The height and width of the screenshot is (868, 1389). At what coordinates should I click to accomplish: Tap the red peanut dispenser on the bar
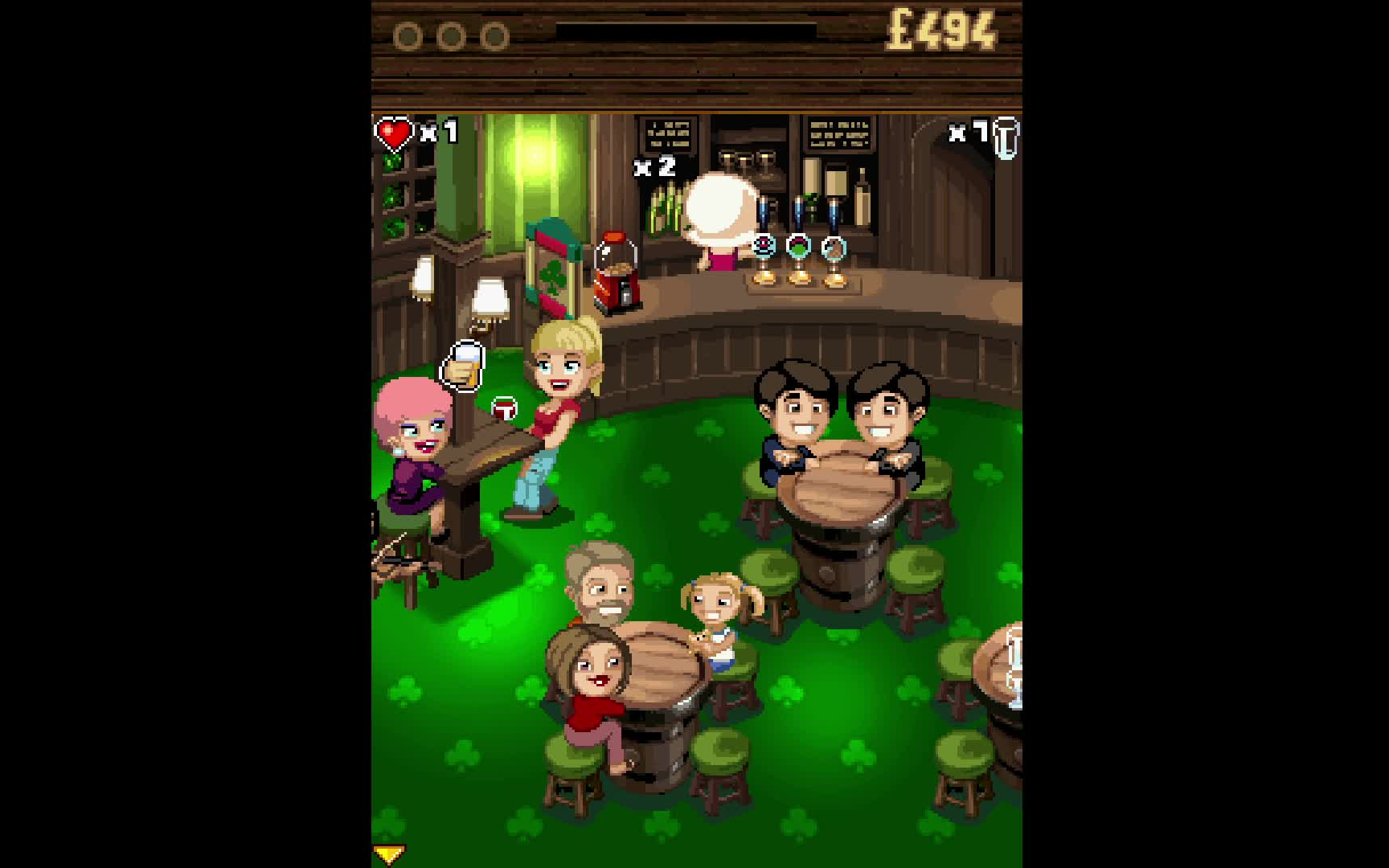click(617, 273)
